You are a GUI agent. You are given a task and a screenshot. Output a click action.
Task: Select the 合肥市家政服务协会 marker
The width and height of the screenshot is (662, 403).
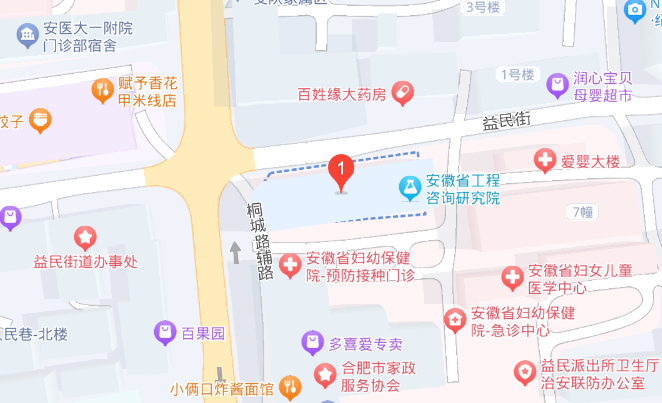(x=325, y=375)
